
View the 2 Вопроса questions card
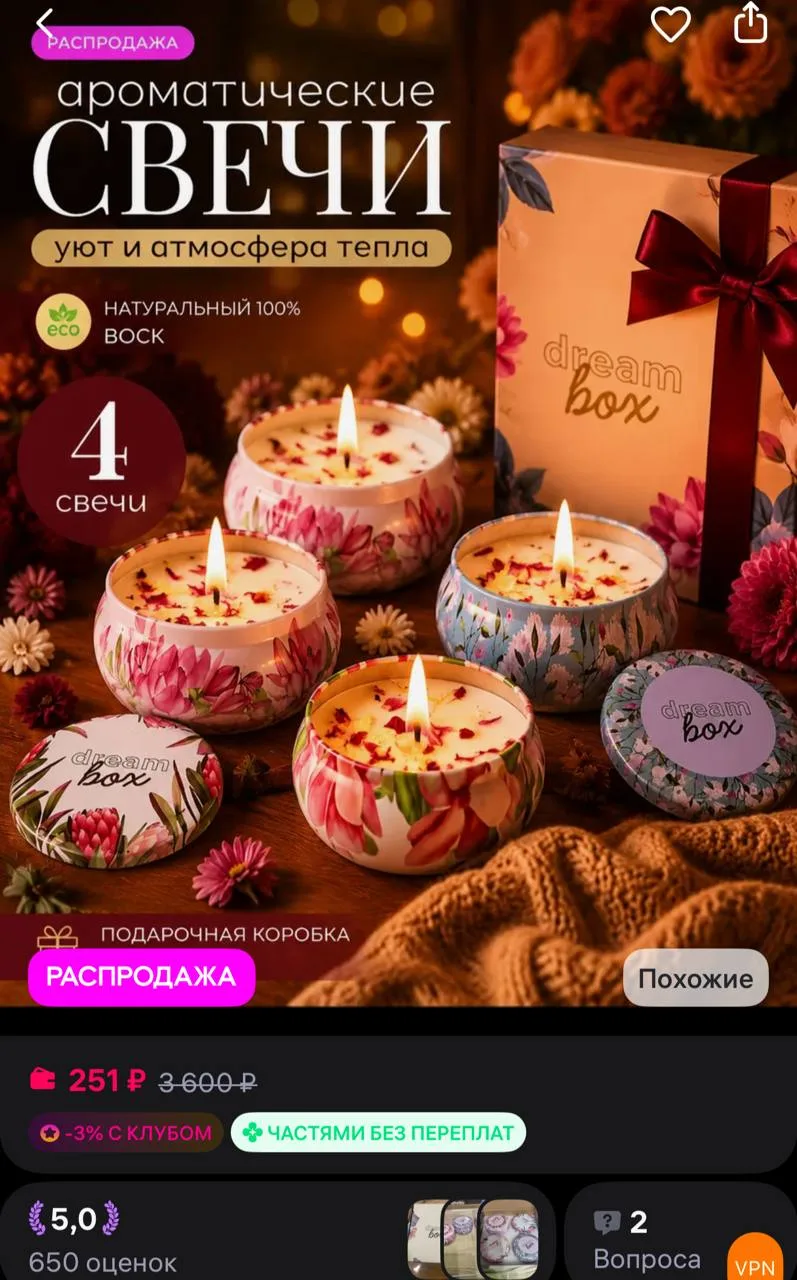pyautogui.click(x=681, y=1232)
